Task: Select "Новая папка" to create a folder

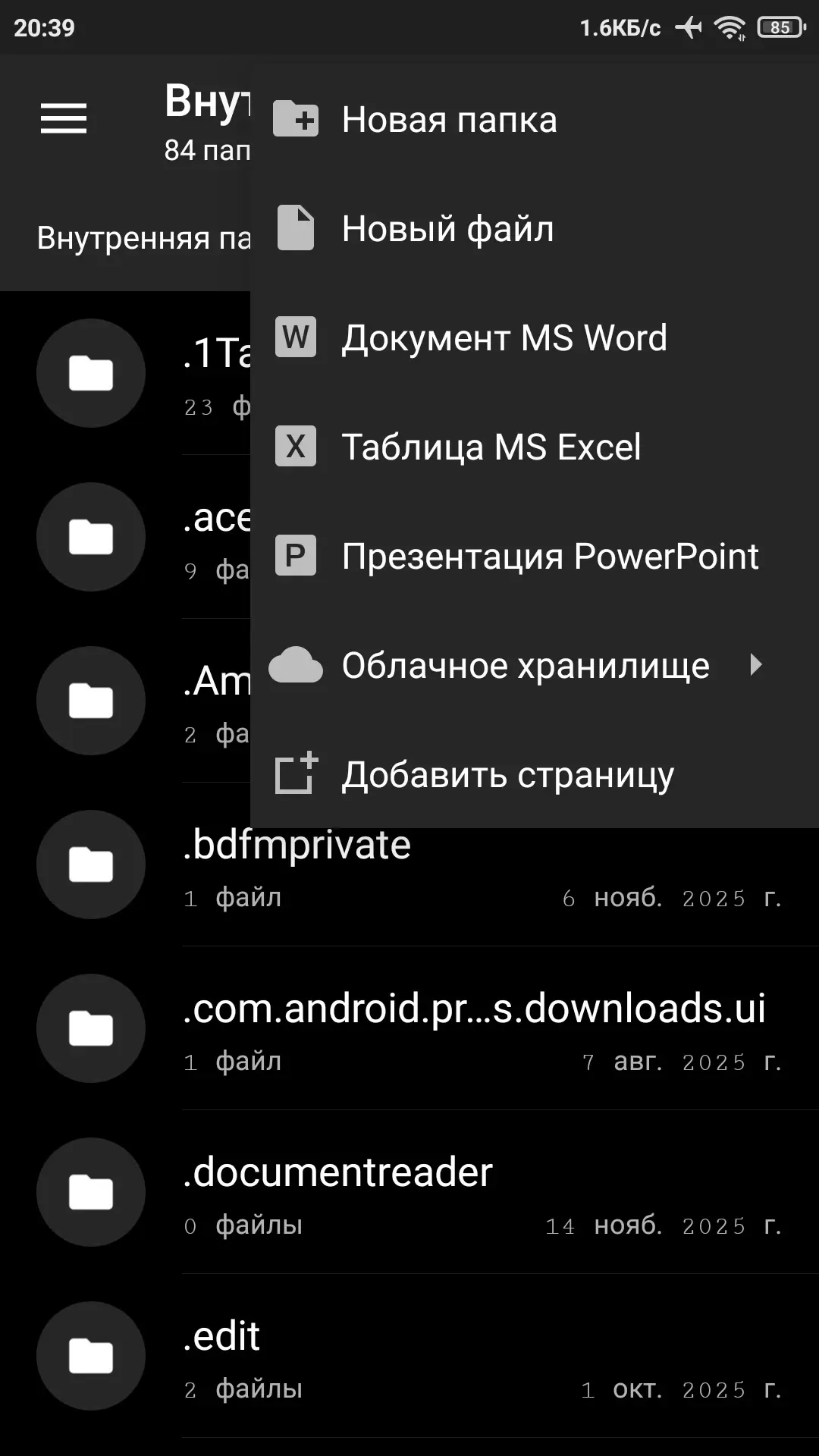Action: point(449,120)
